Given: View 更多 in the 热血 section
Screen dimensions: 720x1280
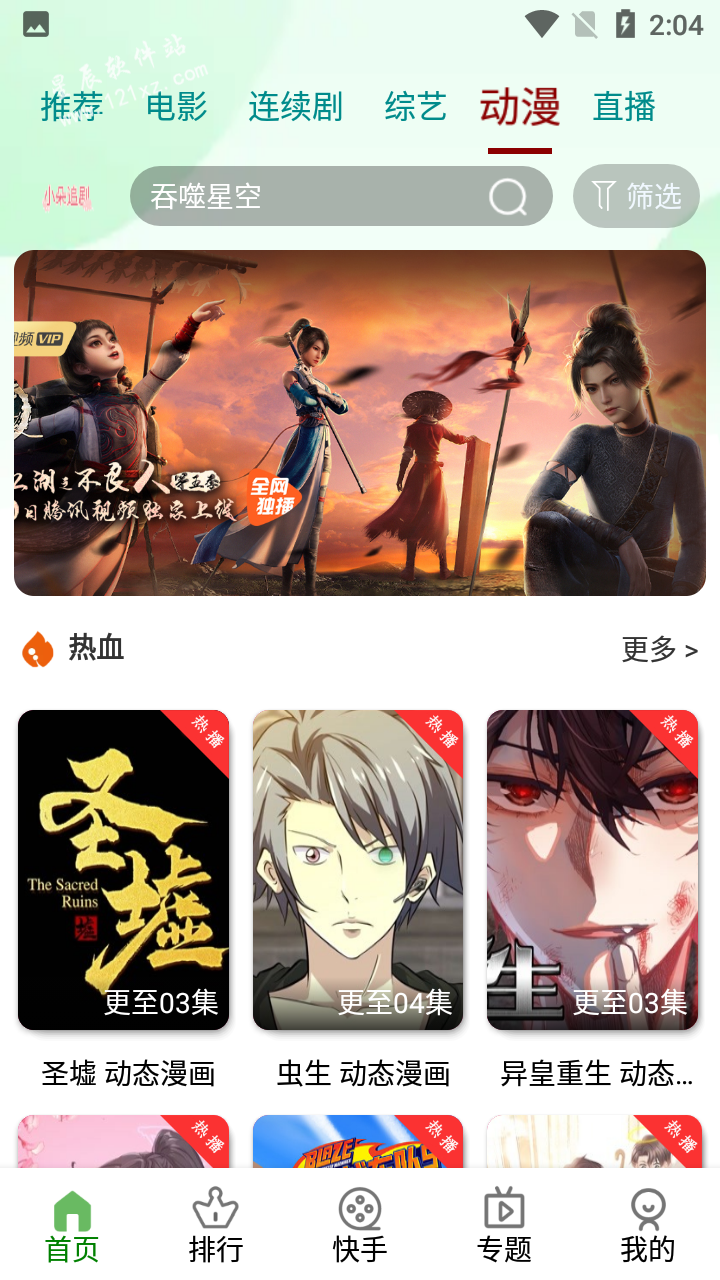Looking at the screenshot, I should click(x=659, y=650).
